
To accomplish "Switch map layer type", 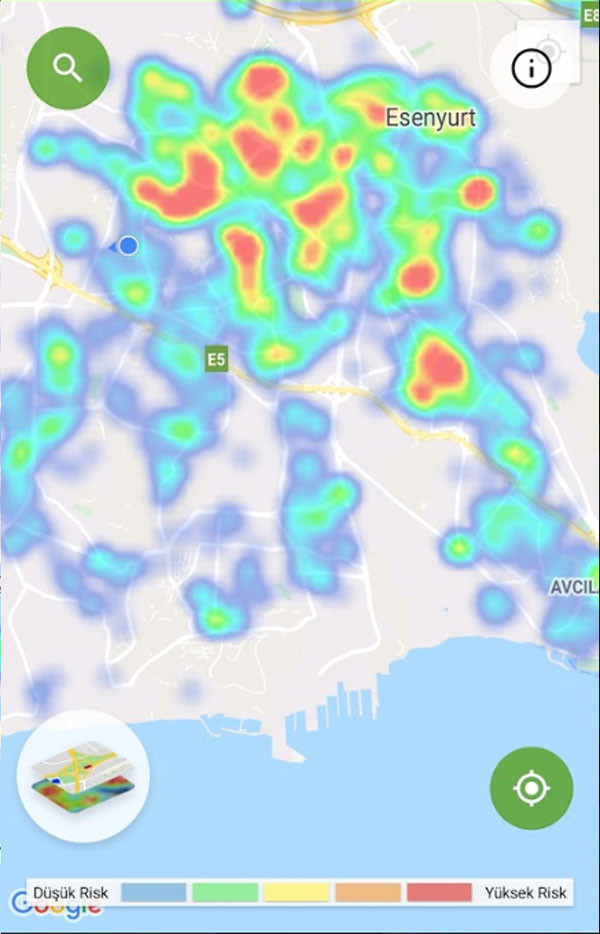I will point(83,773).
